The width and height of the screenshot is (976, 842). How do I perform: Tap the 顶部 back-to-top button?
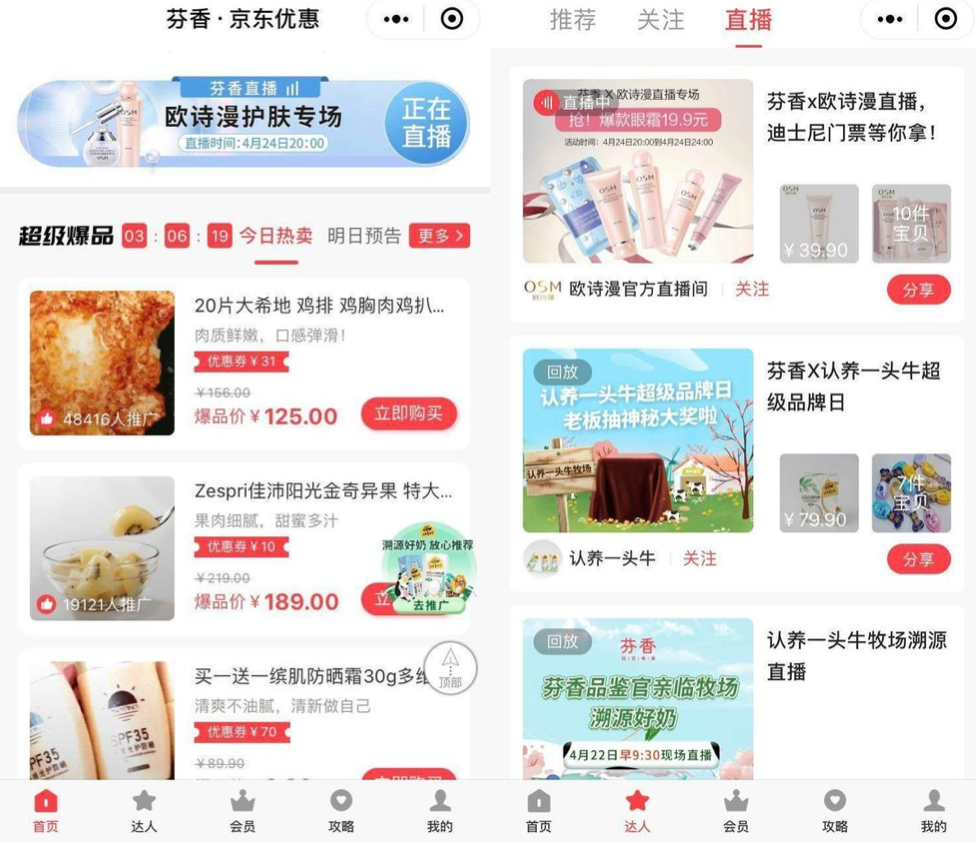(450, 666)
